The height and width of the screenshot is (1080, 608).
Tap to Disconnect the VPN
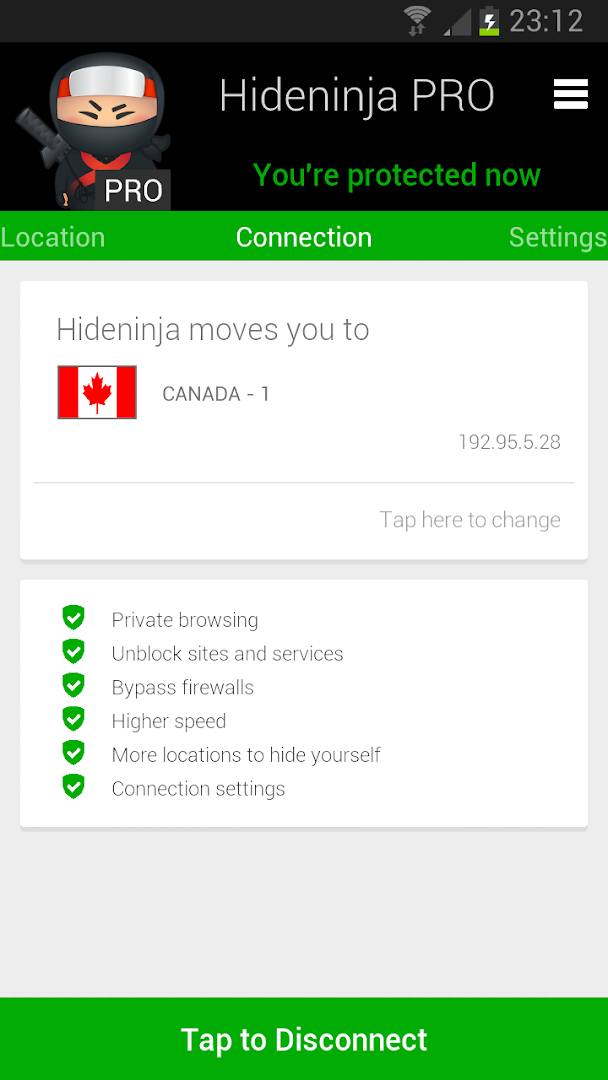tap(304, 1039)
